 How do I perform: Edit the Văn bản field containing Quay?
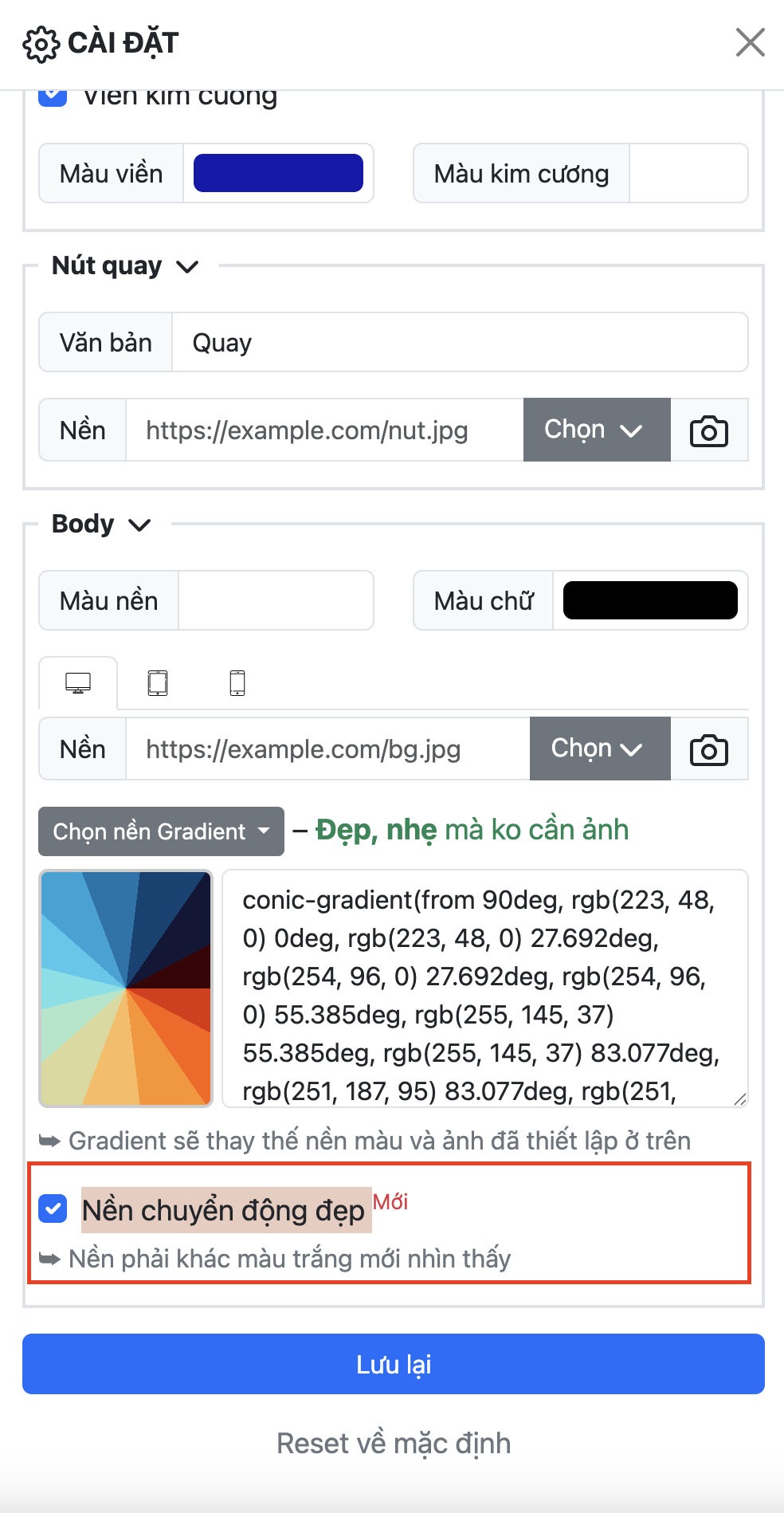(459, 343)
